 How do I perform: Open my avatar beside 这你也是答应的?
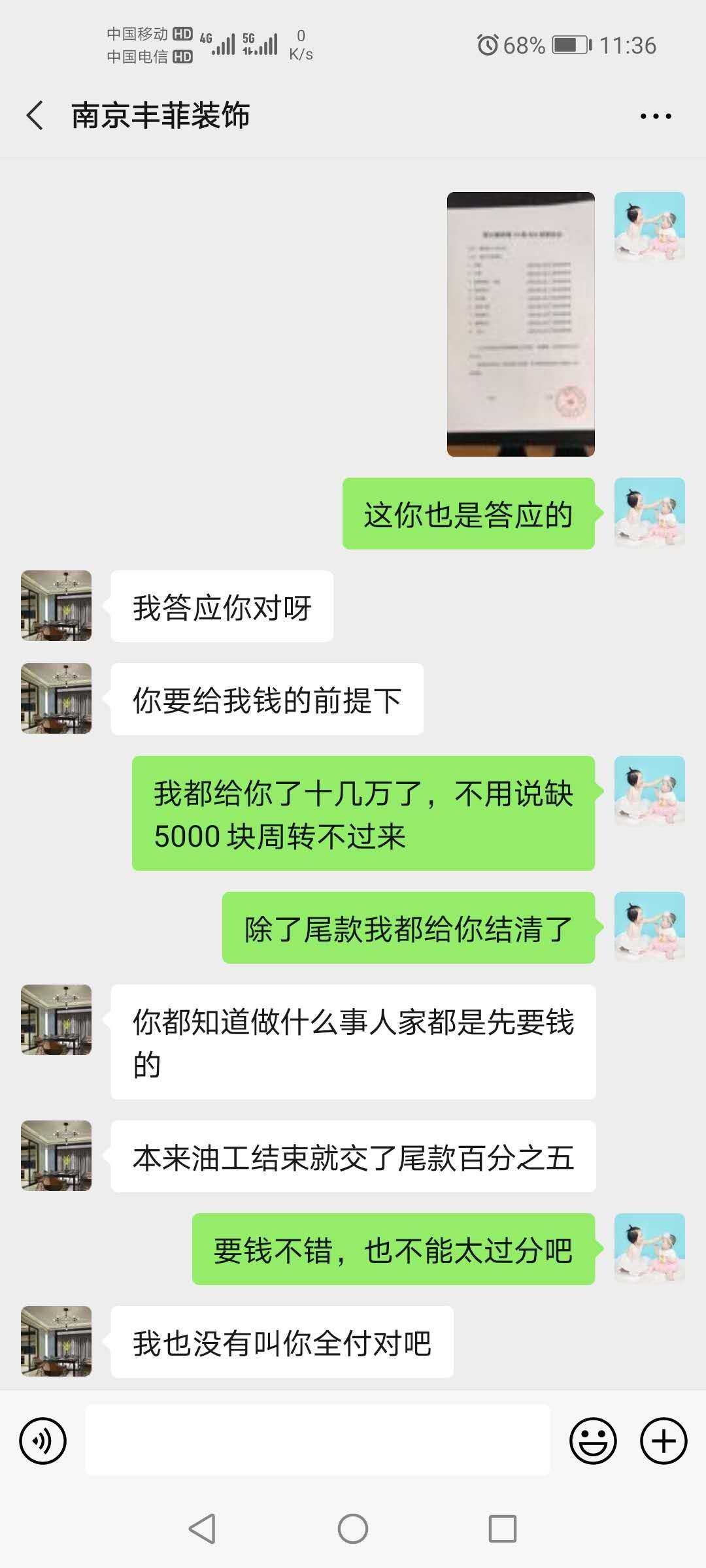coord(649,513)
